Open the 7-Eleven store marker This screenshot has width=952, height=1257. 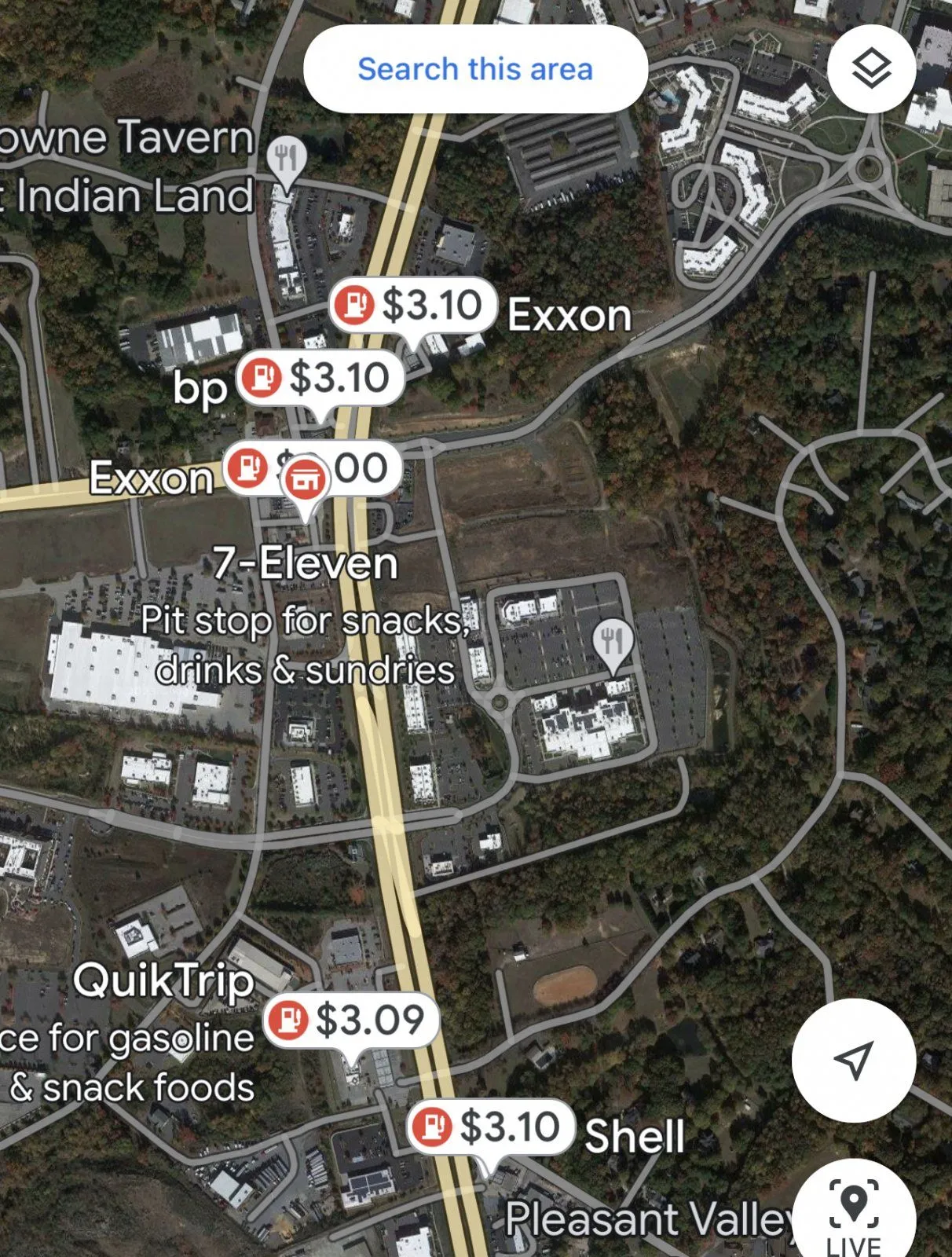coord(306,478)
